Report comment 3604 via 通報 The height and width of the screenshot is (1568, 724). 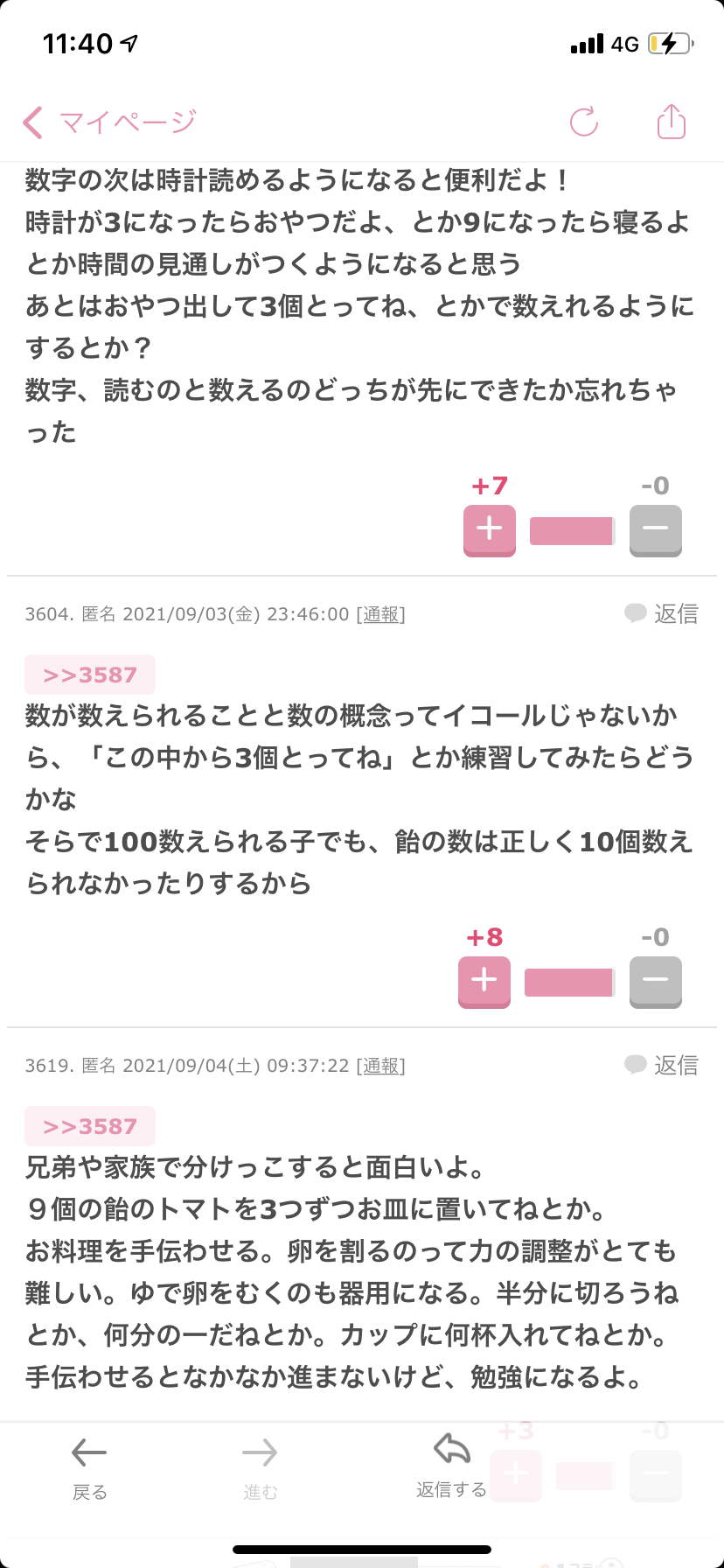pyautogui.click(x=380, y=614)
